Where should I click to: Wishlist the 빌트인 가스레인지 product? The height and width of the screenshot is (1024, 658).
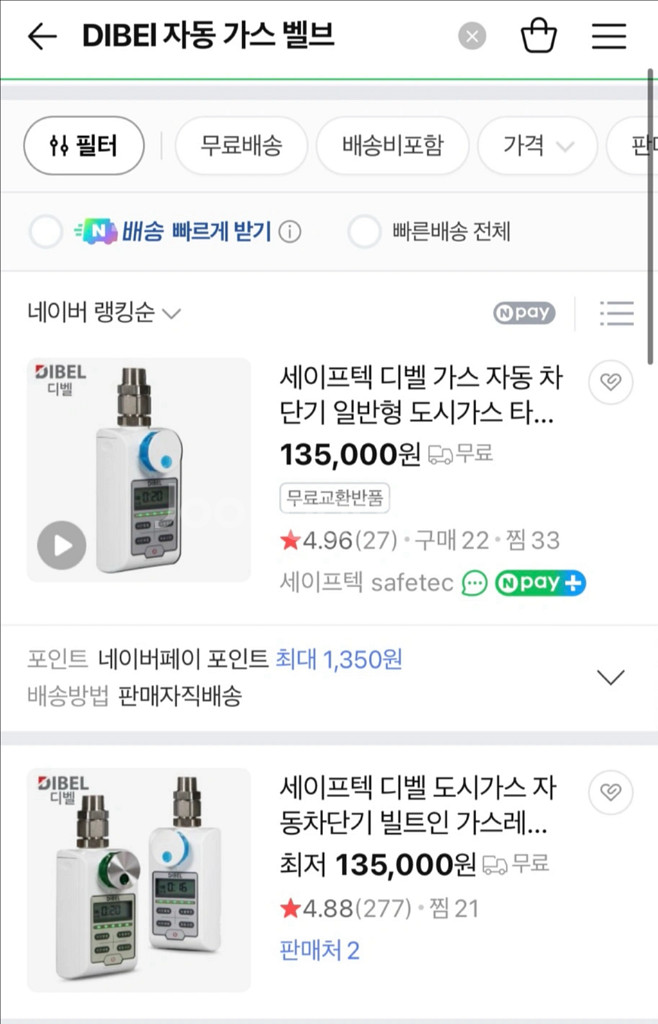tap(610, 792)
